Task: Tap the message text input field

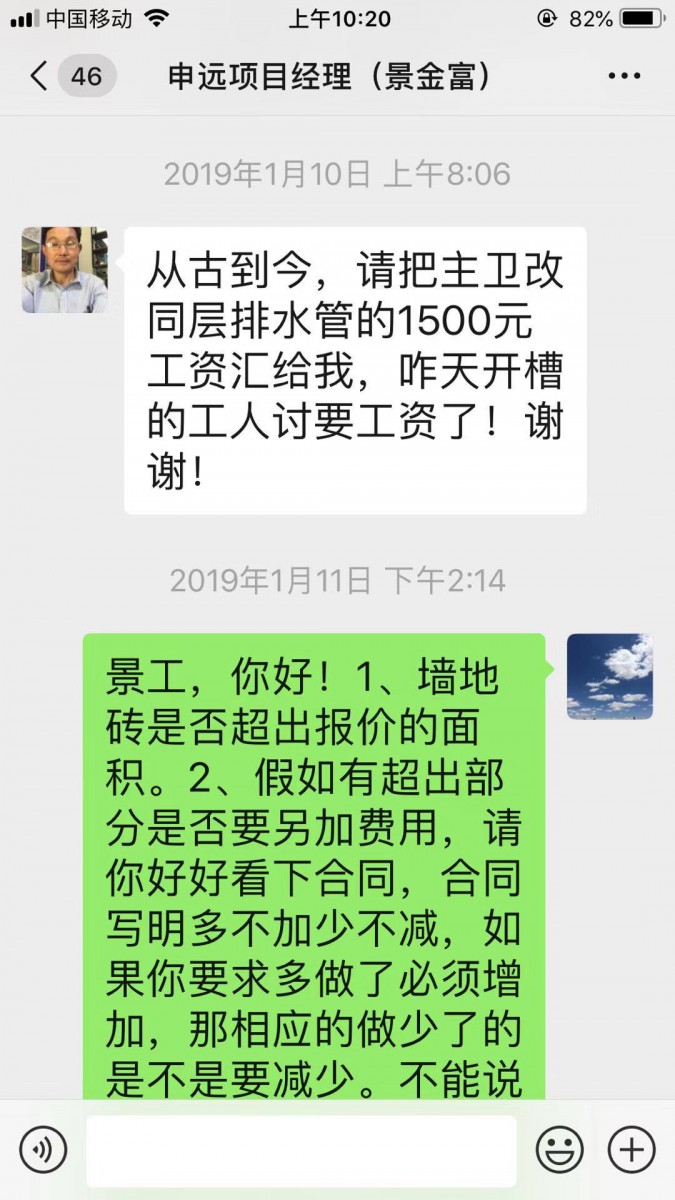Action: [x=301, y=1151]
